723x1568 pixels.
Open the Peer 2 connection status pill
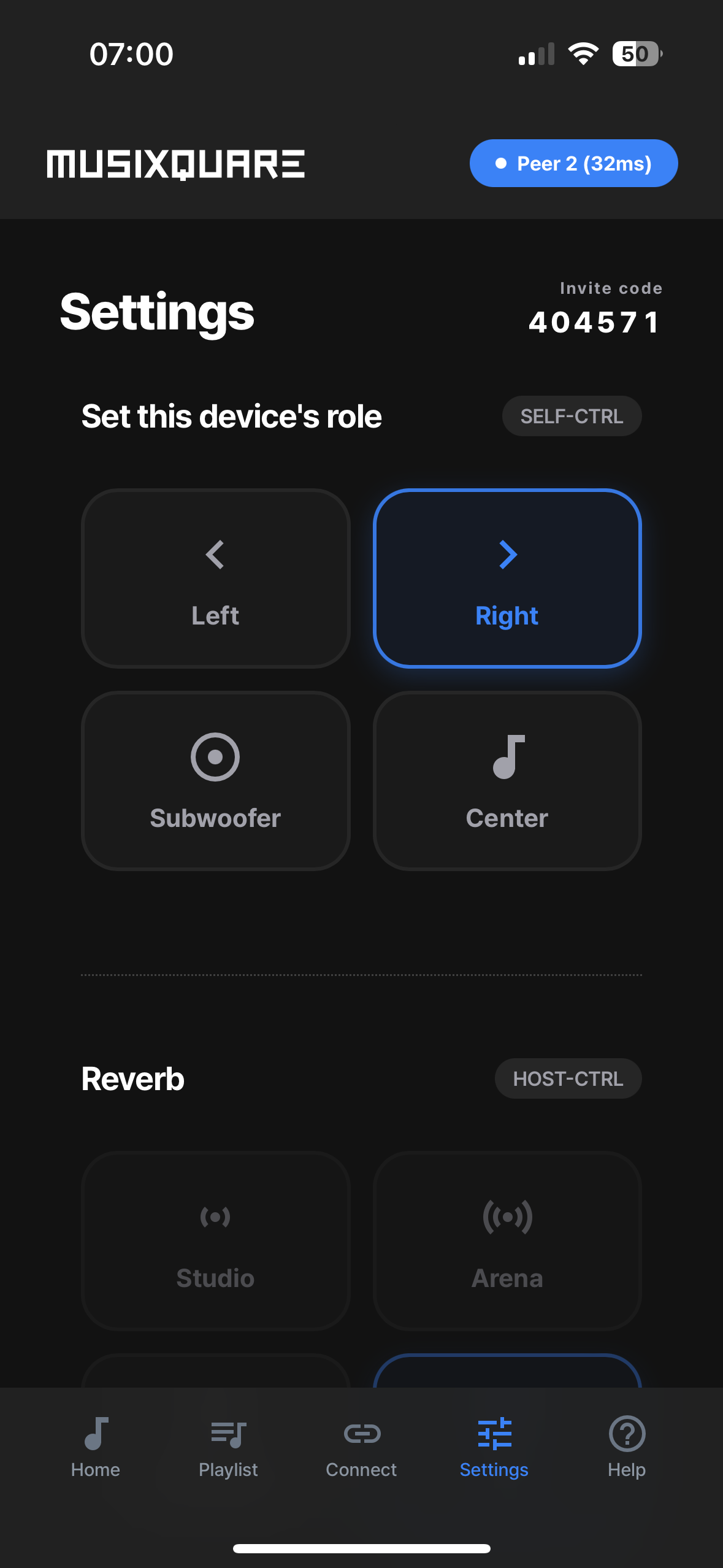click(573, 163)
